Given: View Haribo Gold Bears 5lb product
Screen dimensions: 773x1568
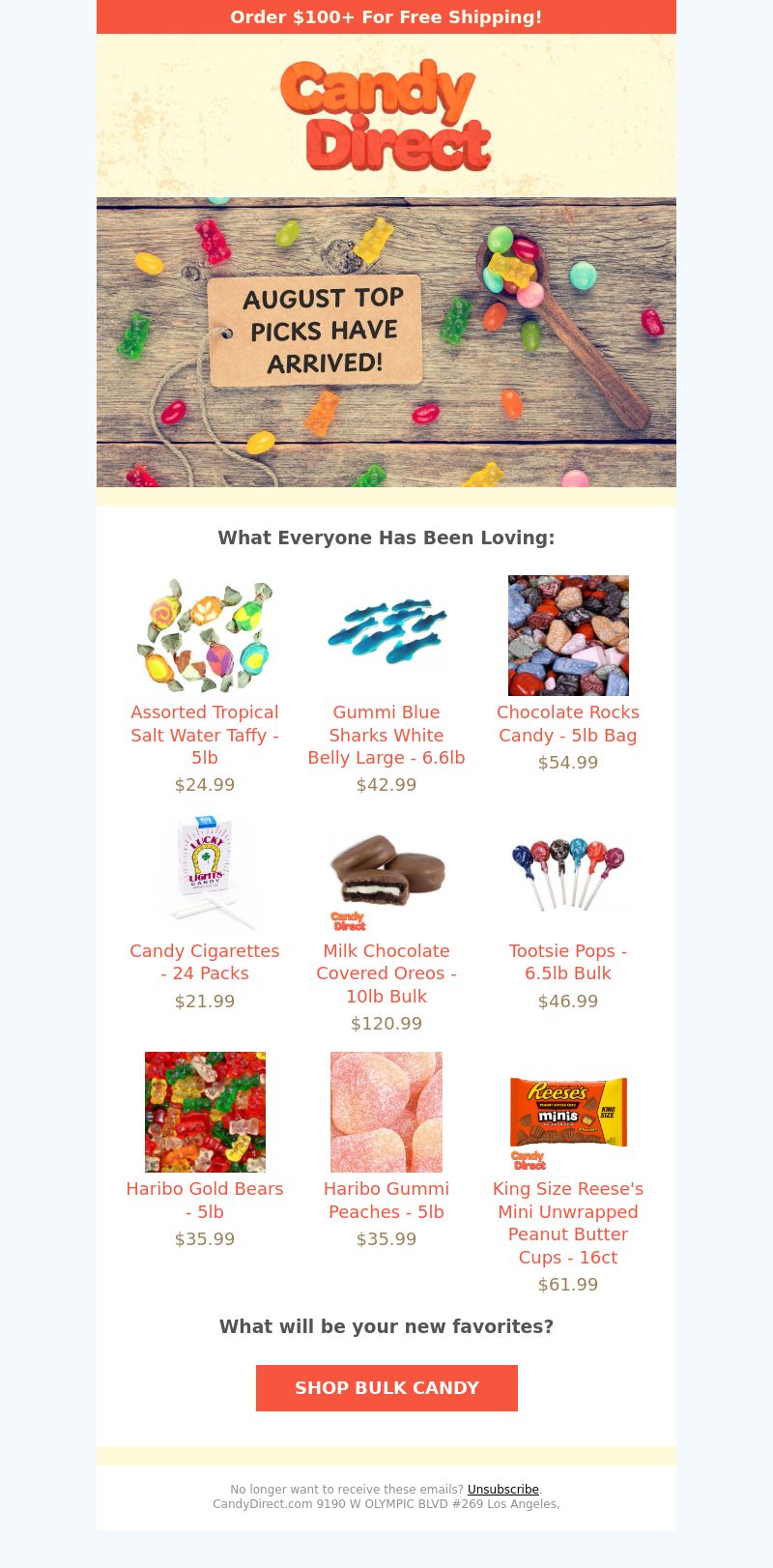Looking at the screenshot, I should [x=205, y=1200].
